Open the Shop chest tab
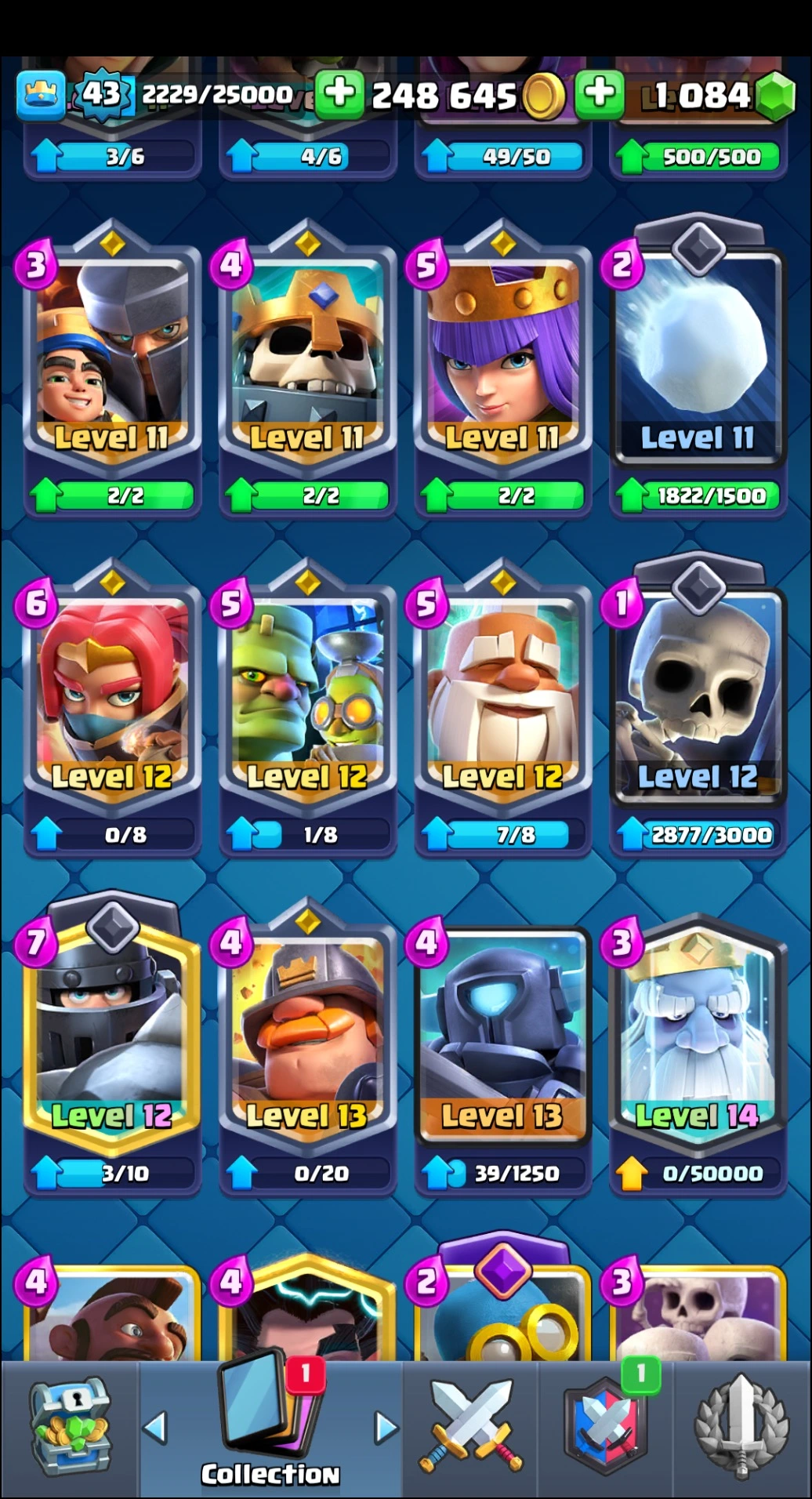812x1499 pixels. (x=70, y=1428)
